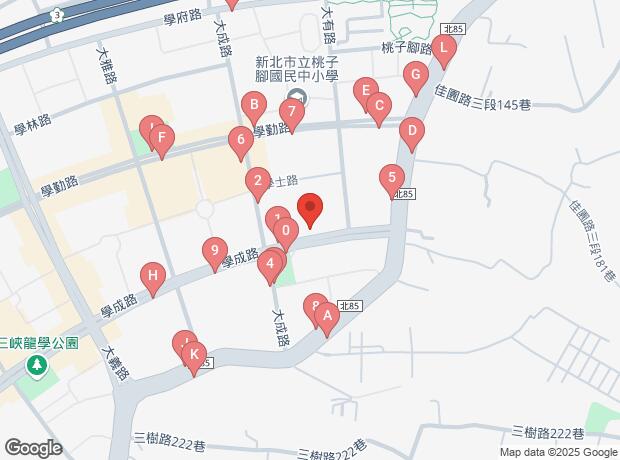This screenshot has width=620, height=460.
Task: Open map marker K
Action: coord(194,354)
